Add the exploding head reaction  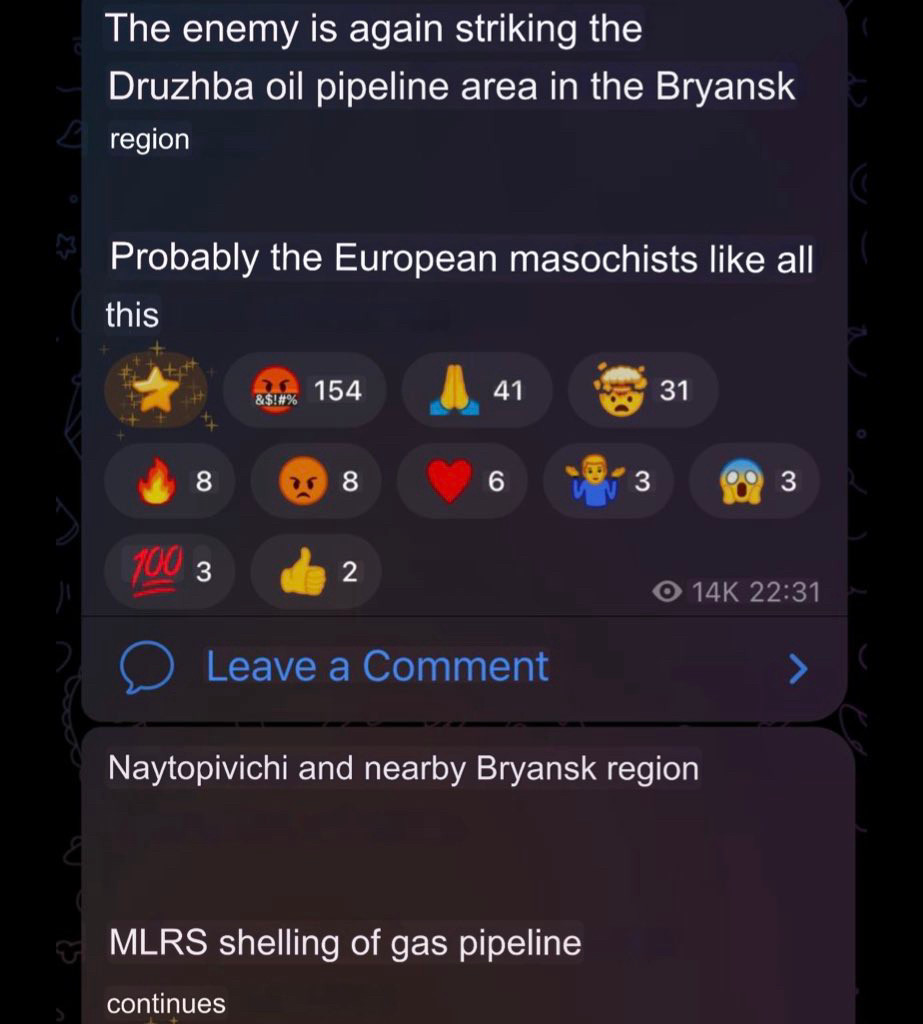642,390
